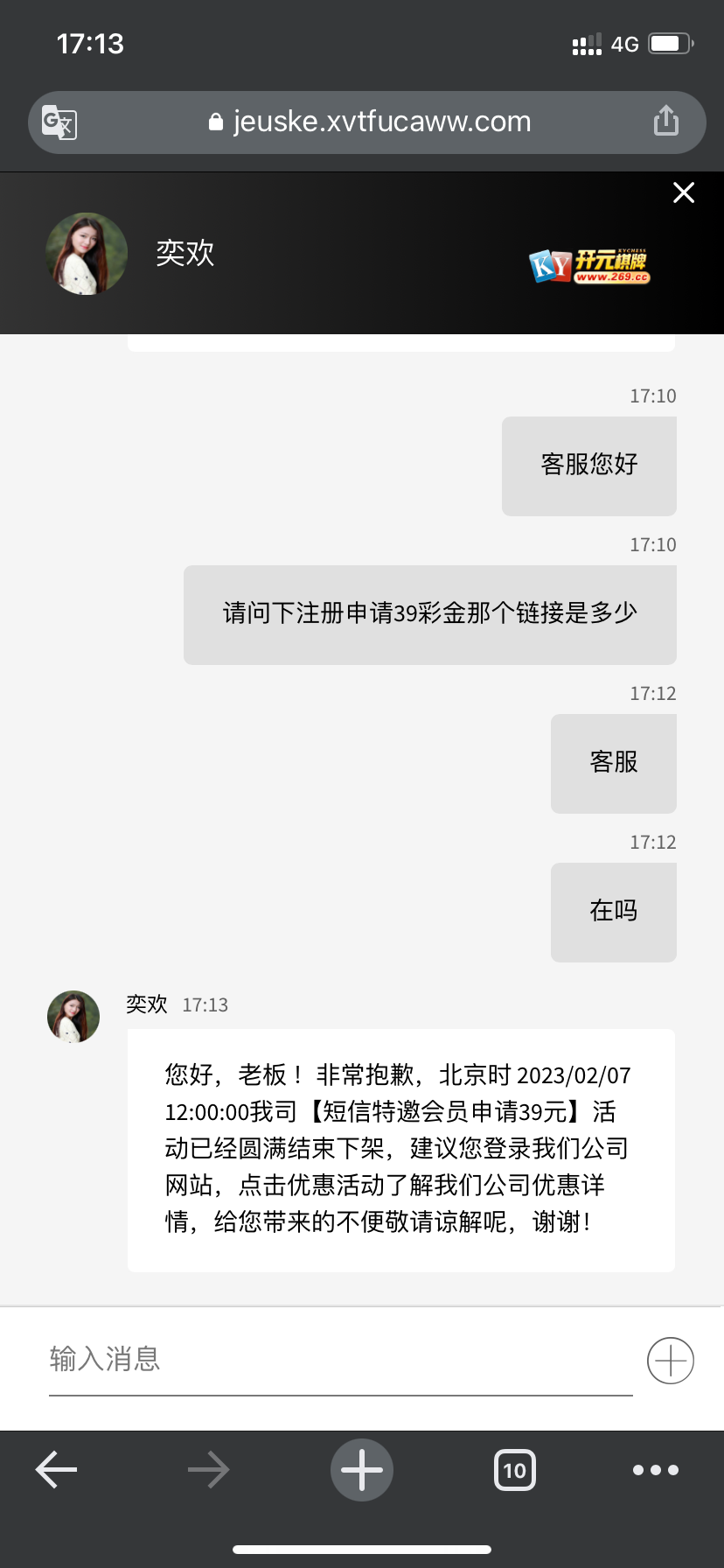Open the attachment plus button beside message input
The width and height of the screenshot is (724, 1568).
point(671,1361)
